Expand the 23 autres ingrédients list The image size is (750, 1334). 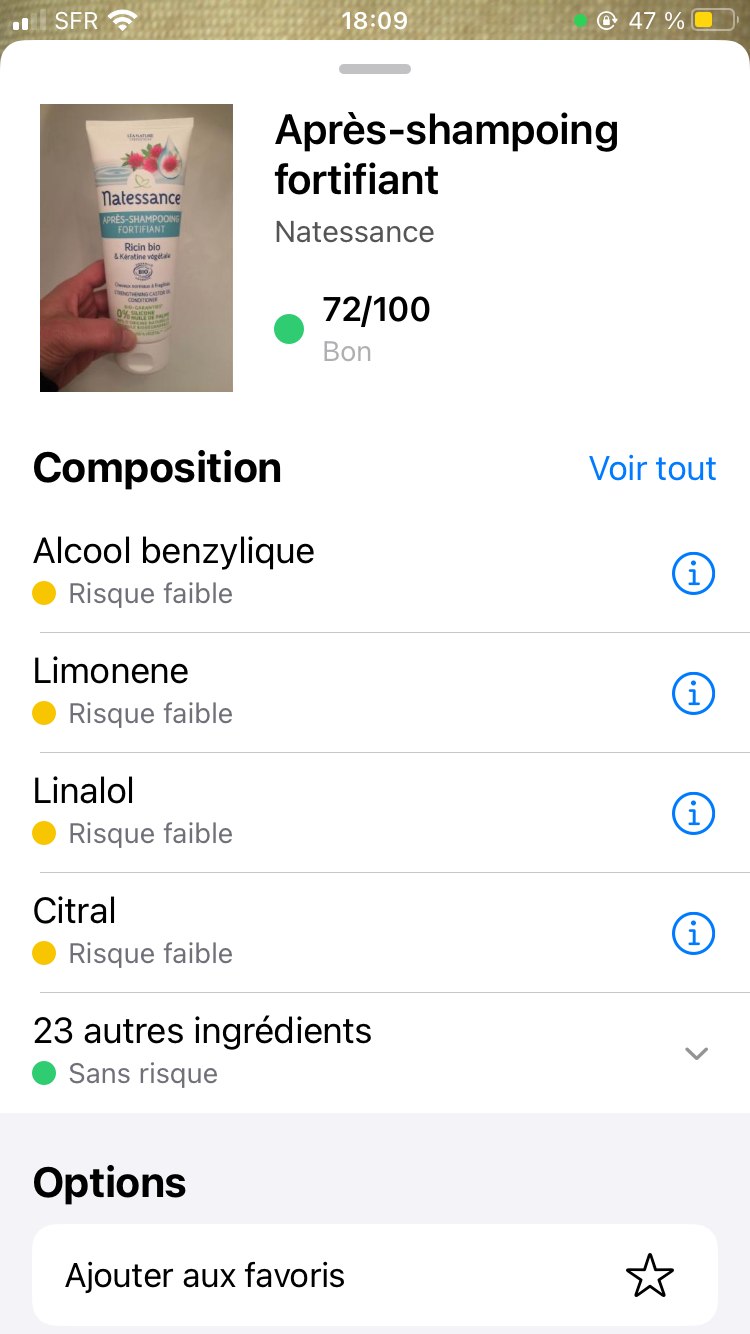pos(696,1053)
